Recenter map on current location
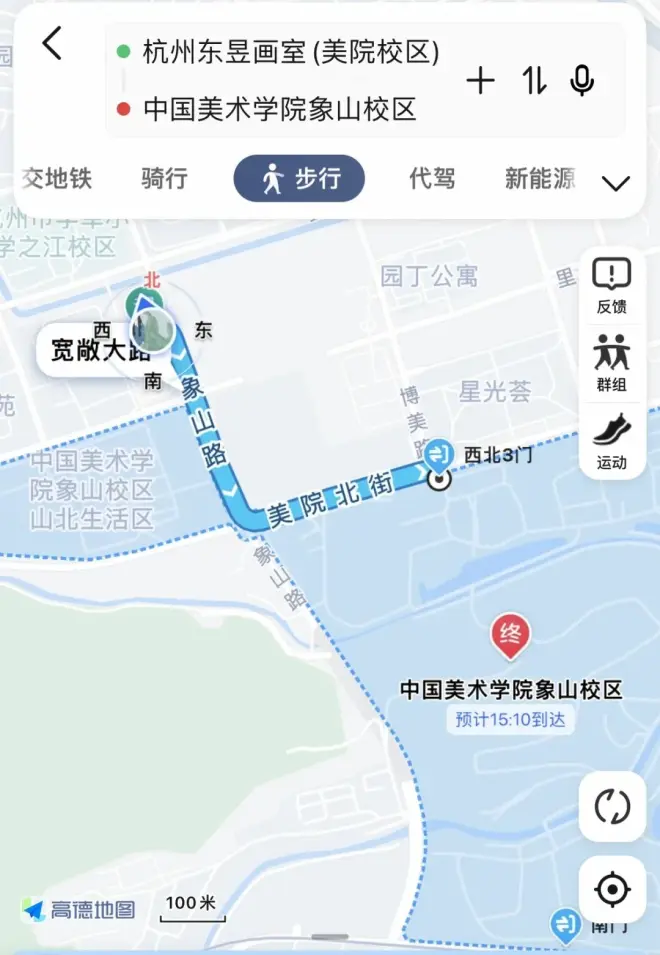This screenshot has width=660, height=955. (612, 889)
